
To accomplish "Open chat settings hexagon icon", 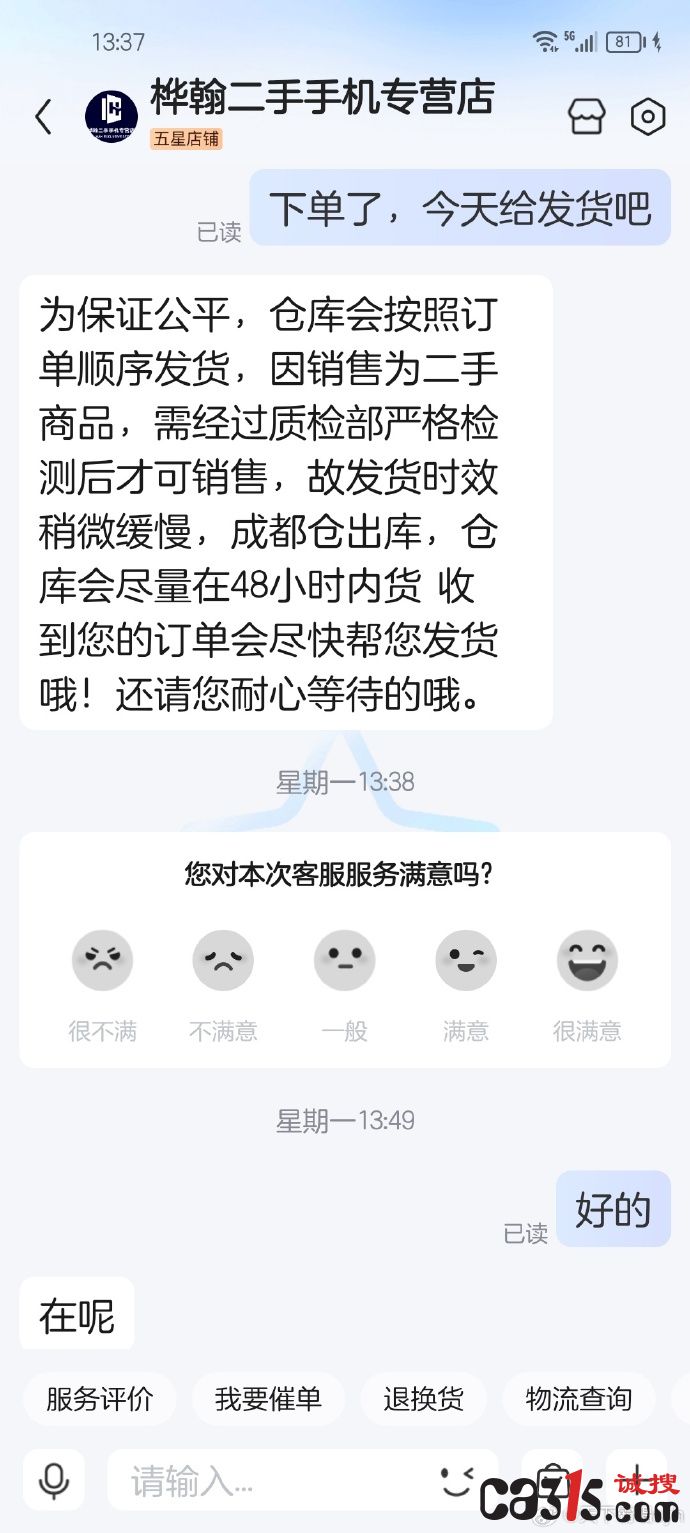I will [x=648, y=117].
